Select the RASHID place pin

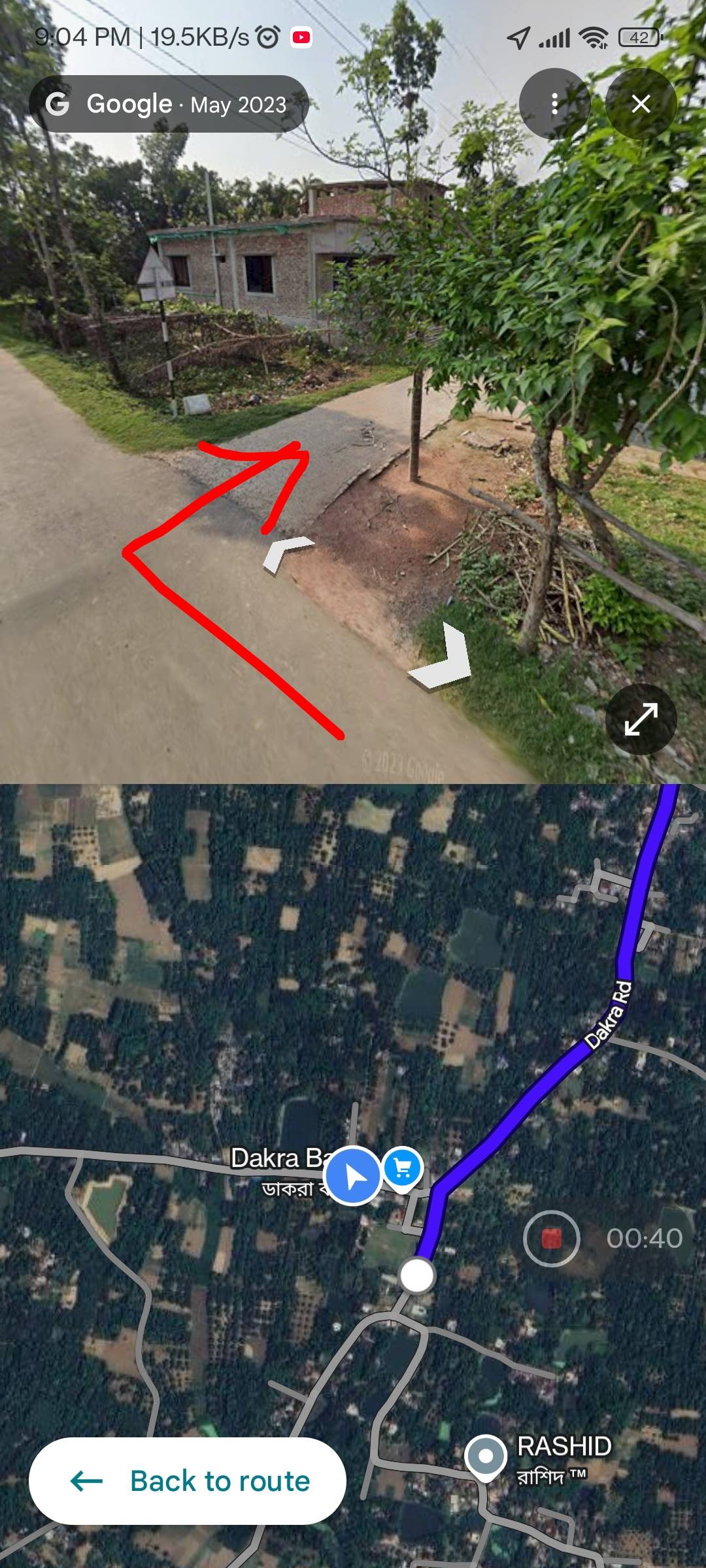pyautogui.click(x=485, y=1456)
